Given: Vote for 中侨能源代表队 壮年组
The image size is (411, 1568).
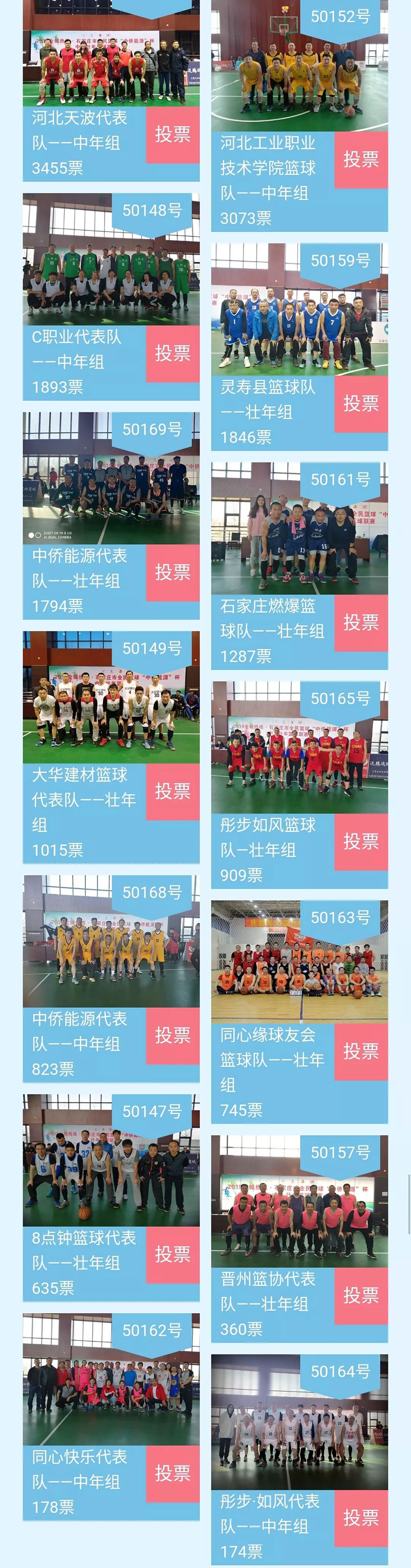Looking at the screenshot, I should pyautogui.click(x=172, y=573).
